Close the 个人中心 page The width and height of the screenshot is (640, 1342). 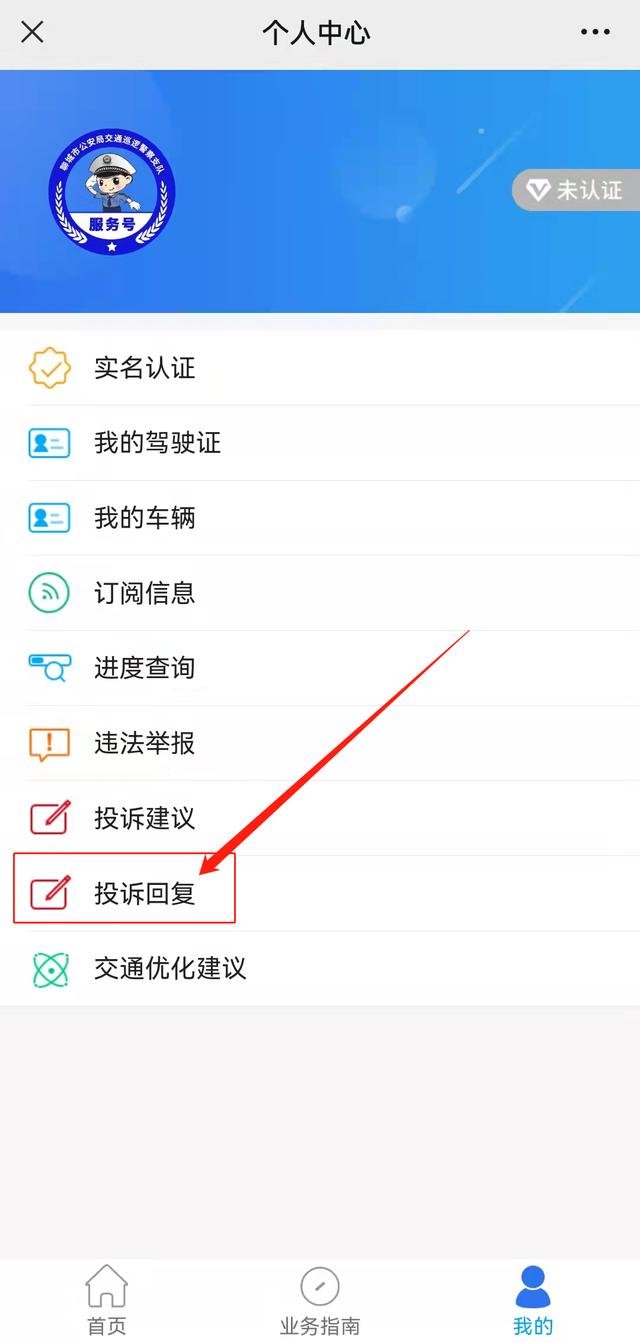[32, 32]
